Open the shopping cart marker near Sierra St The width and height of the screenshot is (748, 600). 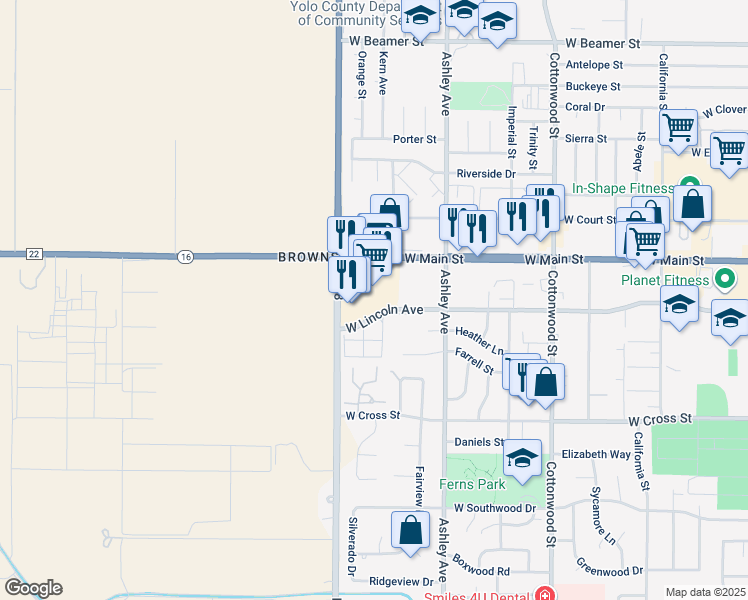[x=678, y=131]
